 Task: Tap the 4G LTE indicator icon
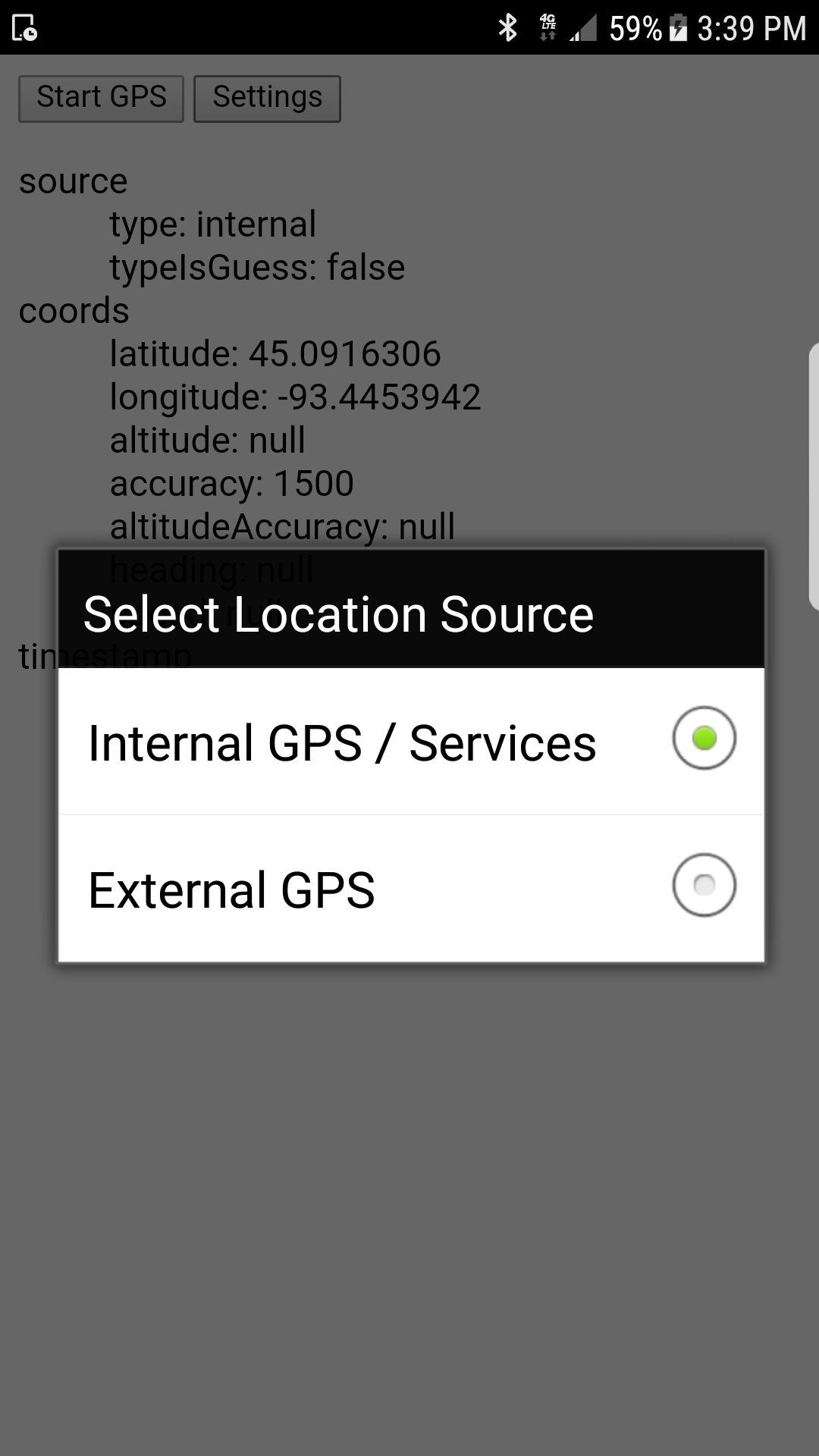point(548,28)
